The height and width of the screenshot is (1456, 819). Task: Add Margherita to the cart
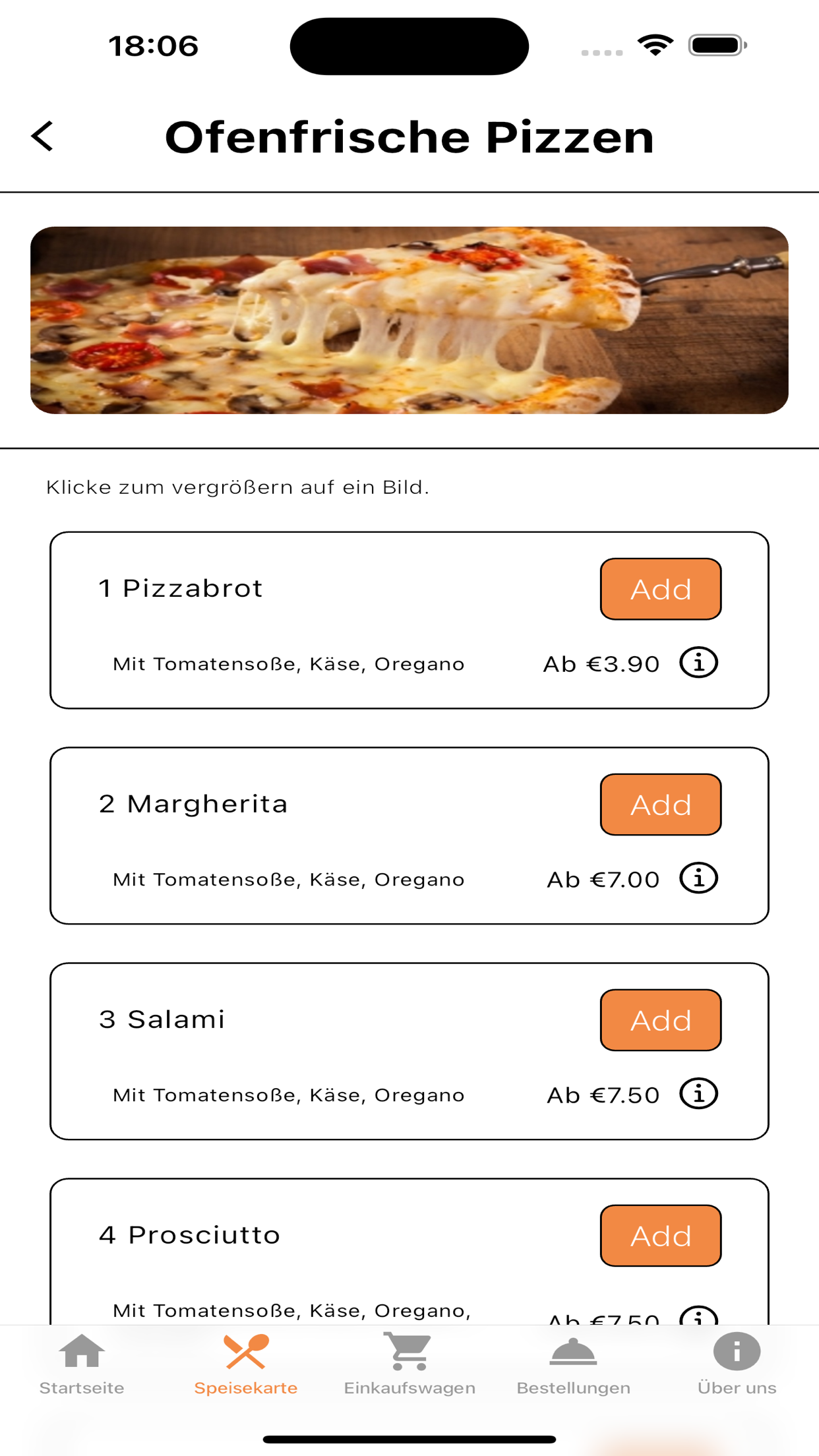[661, 804]
